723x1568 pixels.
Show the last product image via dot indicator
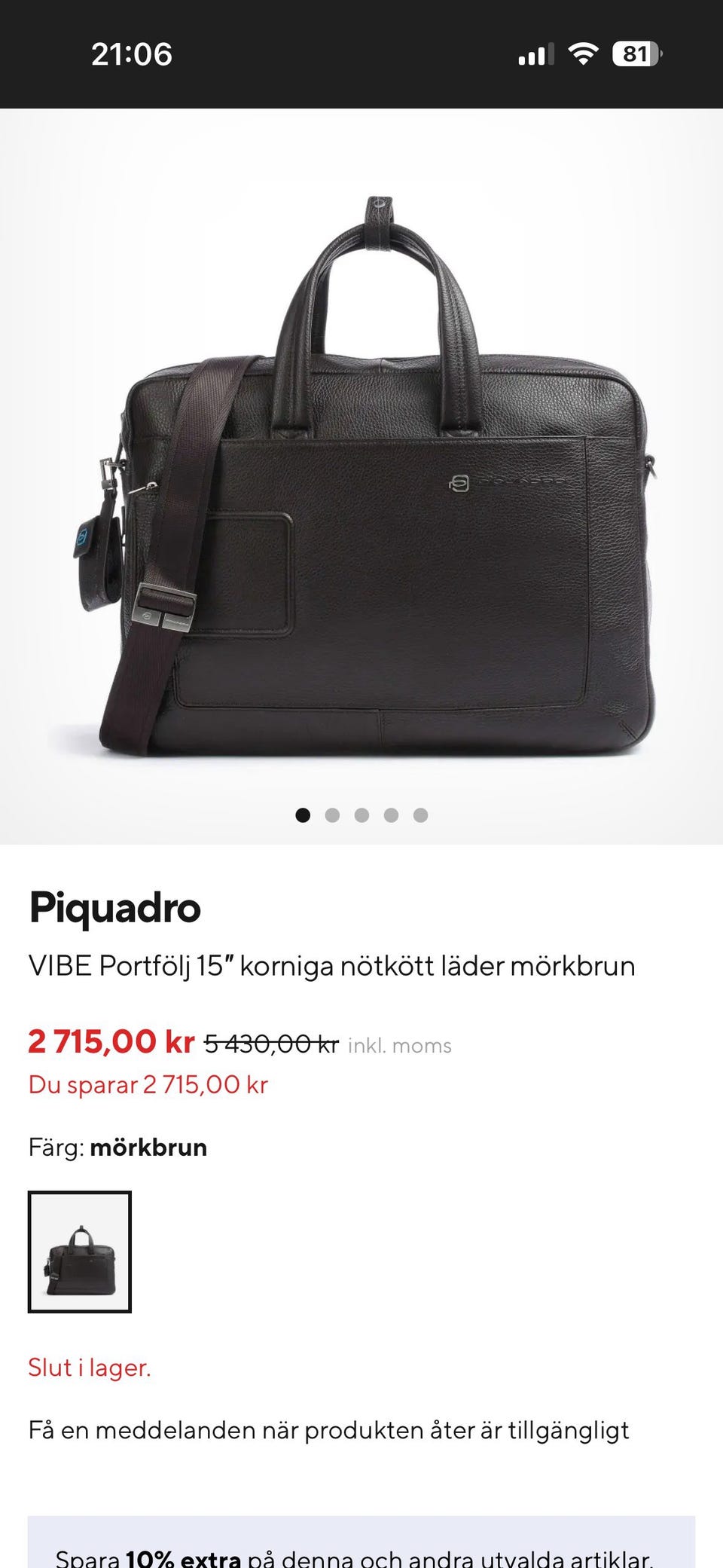[420, 815]
